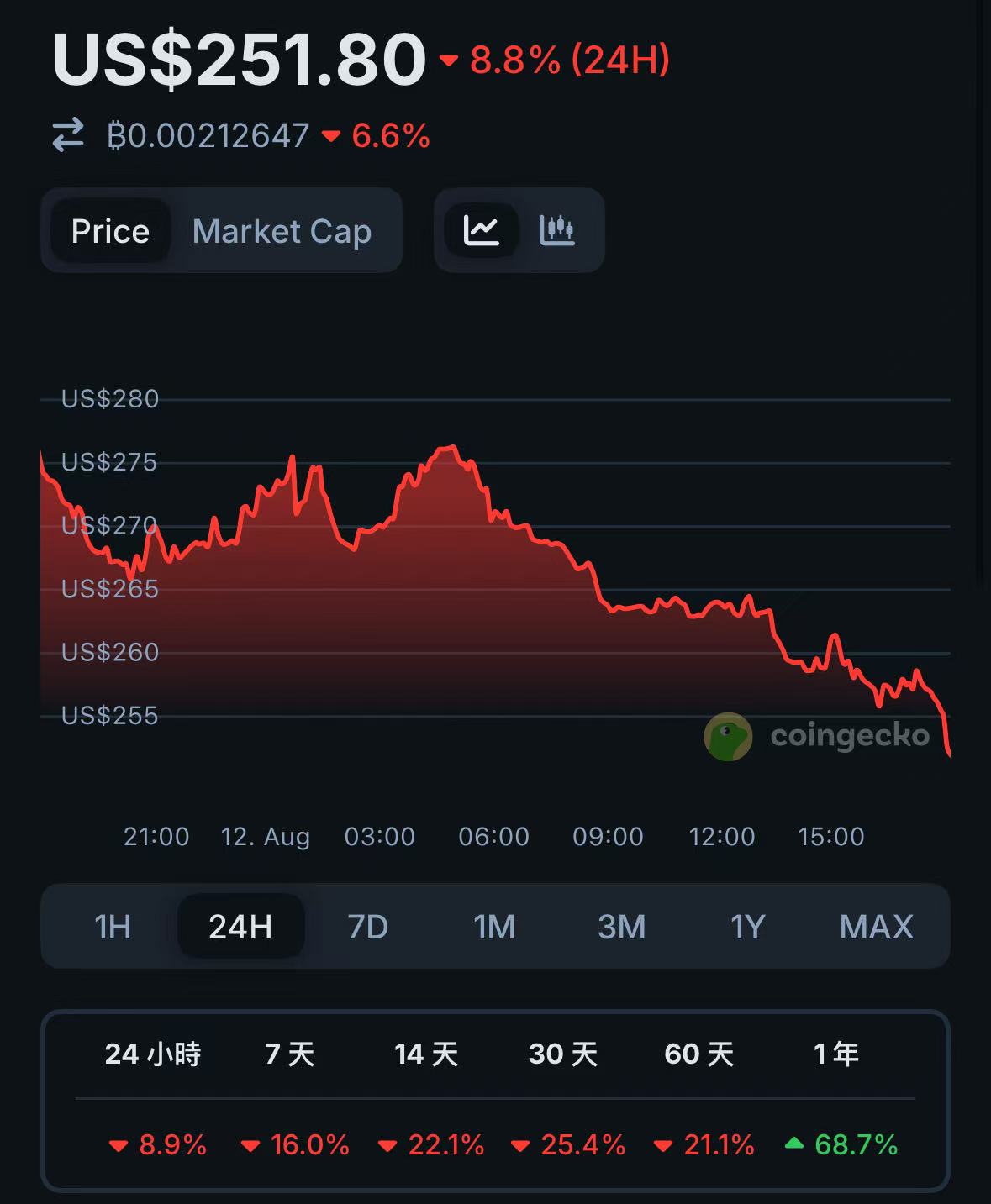Viewport: 991px width, 1204px height.
Task: Switch to the Market Cap view
Action: (x=282, y=231)
